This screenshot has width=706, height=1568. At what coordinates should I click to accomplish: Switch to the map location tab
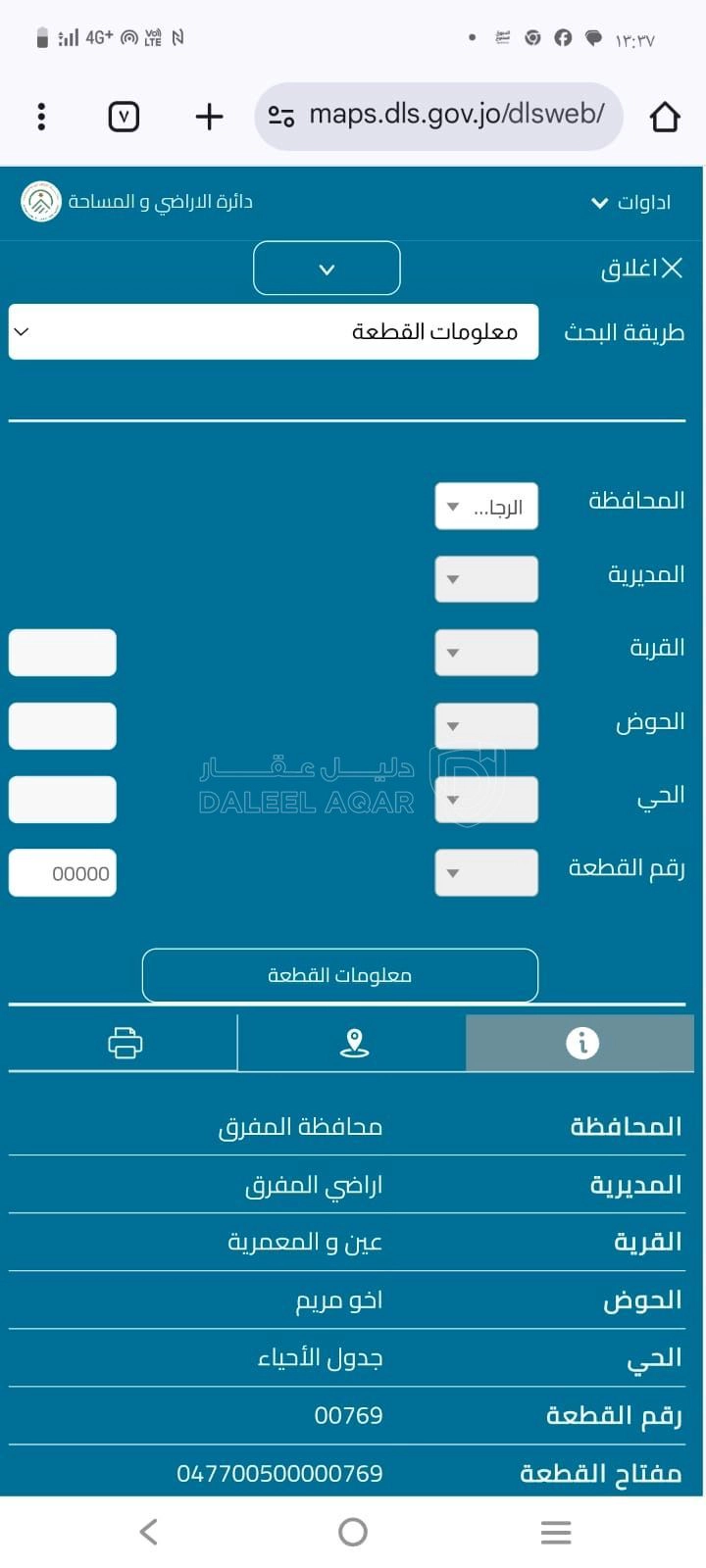pyautogui.click(x=353, y=1043)
